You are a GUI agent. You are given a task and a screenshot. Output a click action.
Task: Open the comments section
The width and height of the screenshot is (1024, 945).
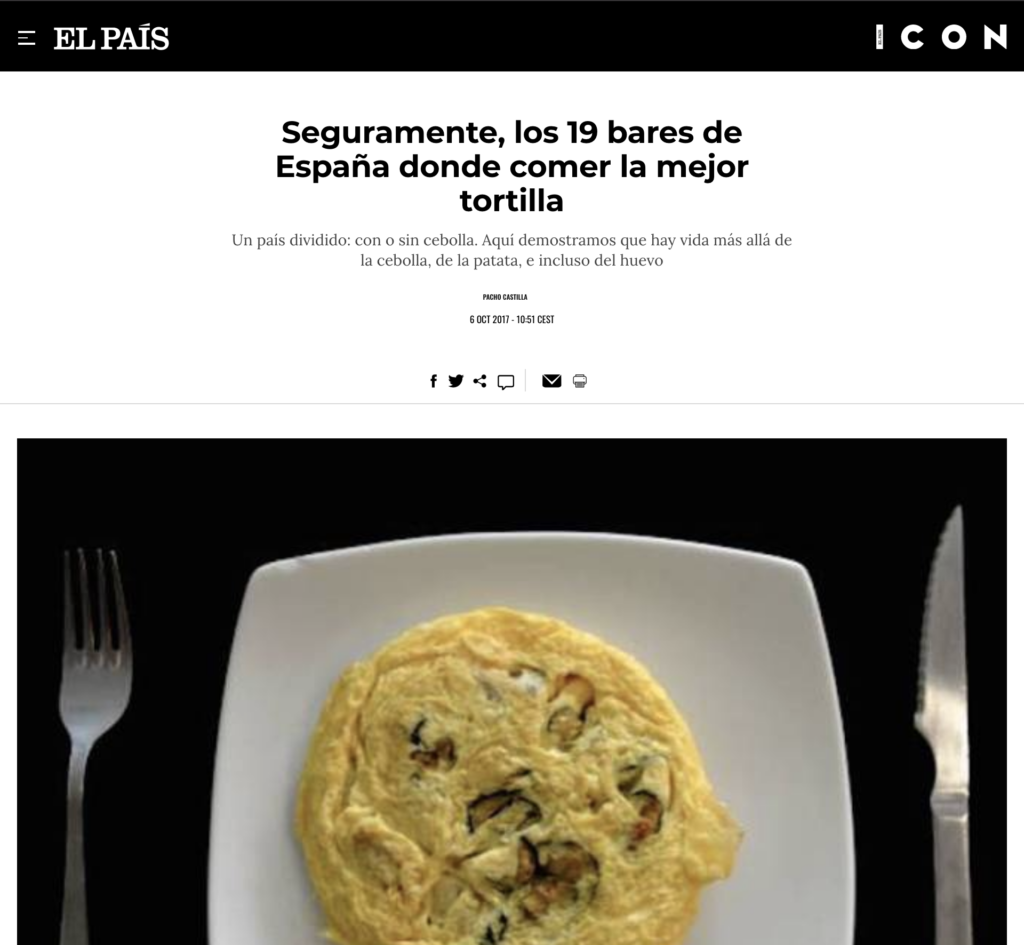click(x=506, y=381)
